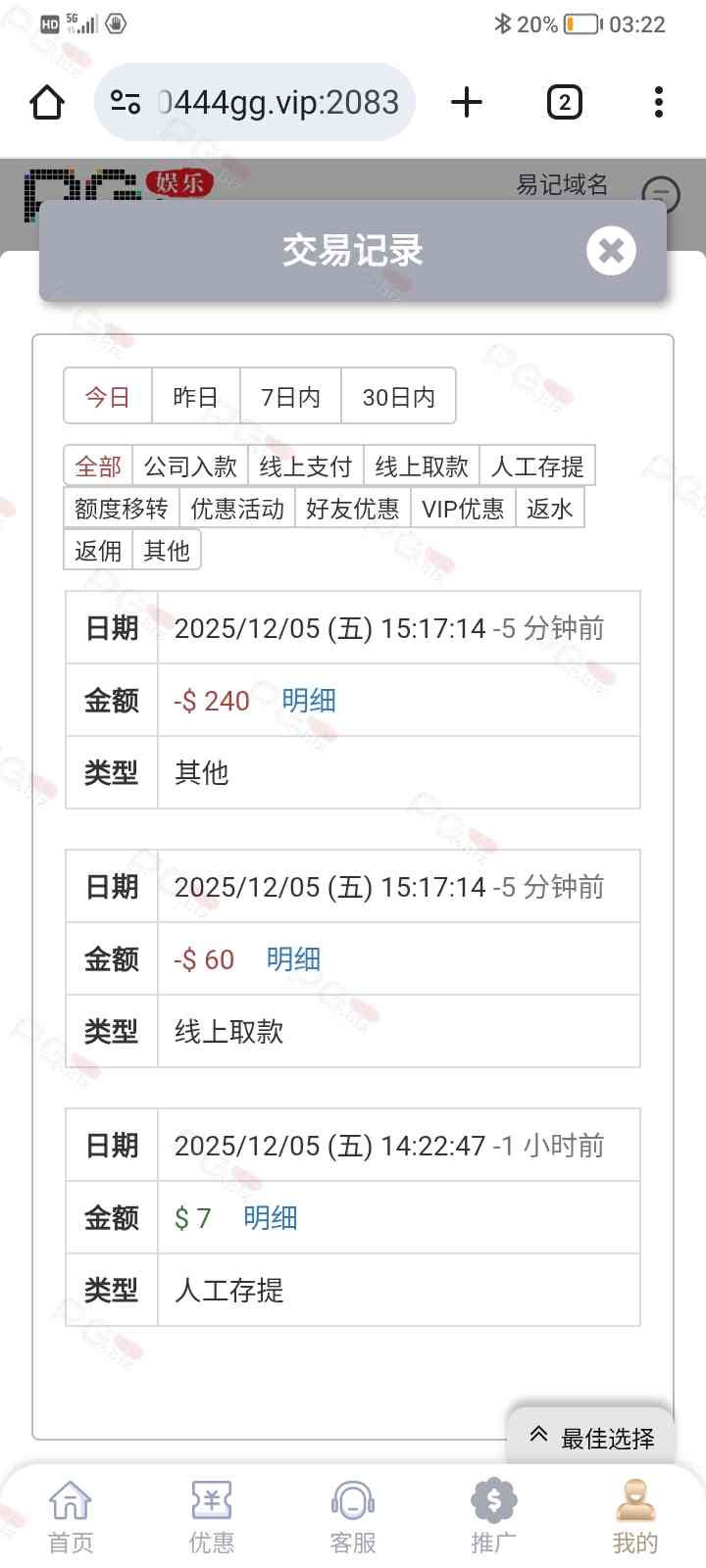706x1568 pixels.
Task: Expand the 最佳选择 panel
Action: coord(592,1438)
